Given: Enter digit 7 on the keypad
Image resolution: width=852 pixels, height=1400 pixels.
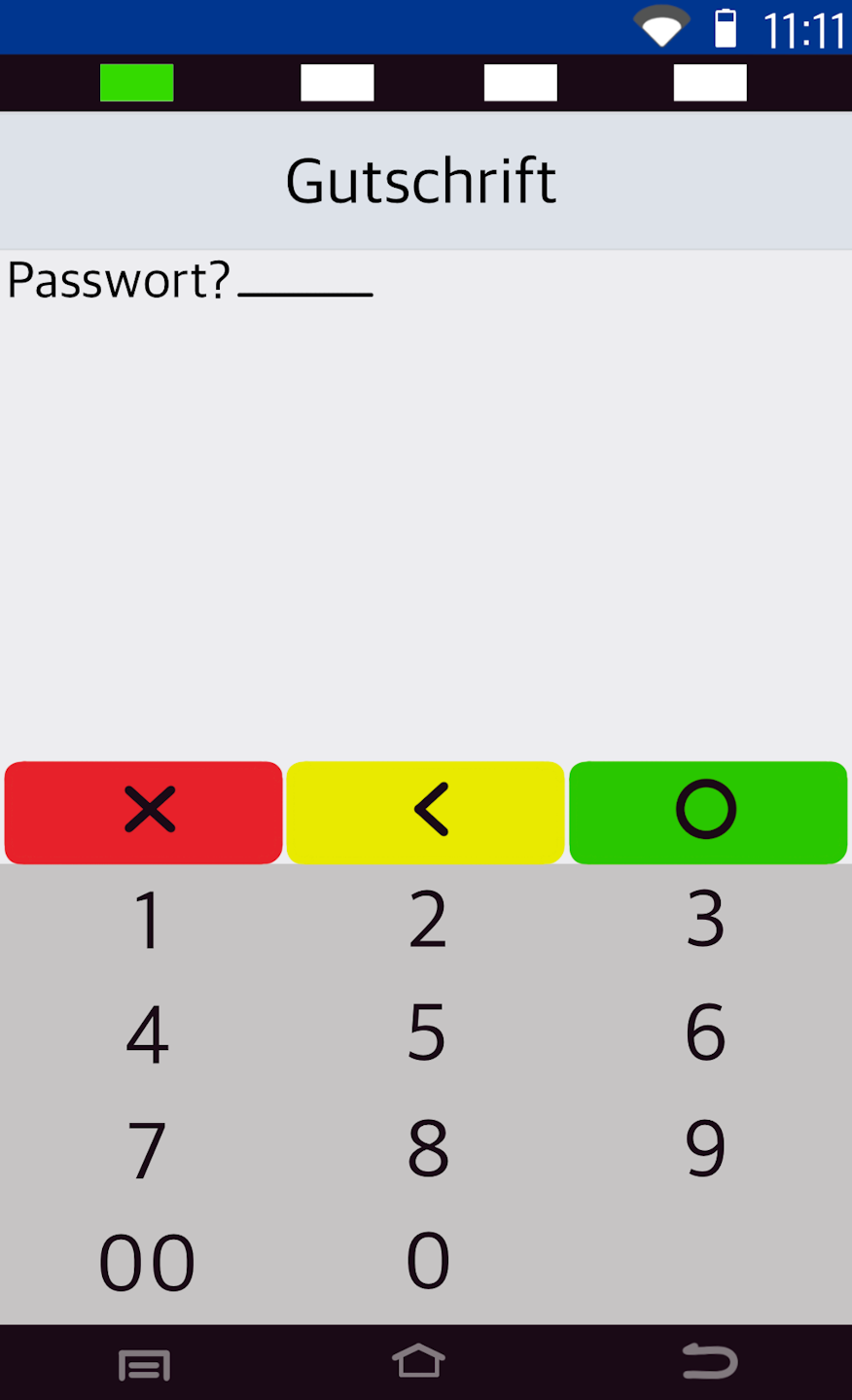Looking at the screenshot, I should click(x=147, y=1149).
